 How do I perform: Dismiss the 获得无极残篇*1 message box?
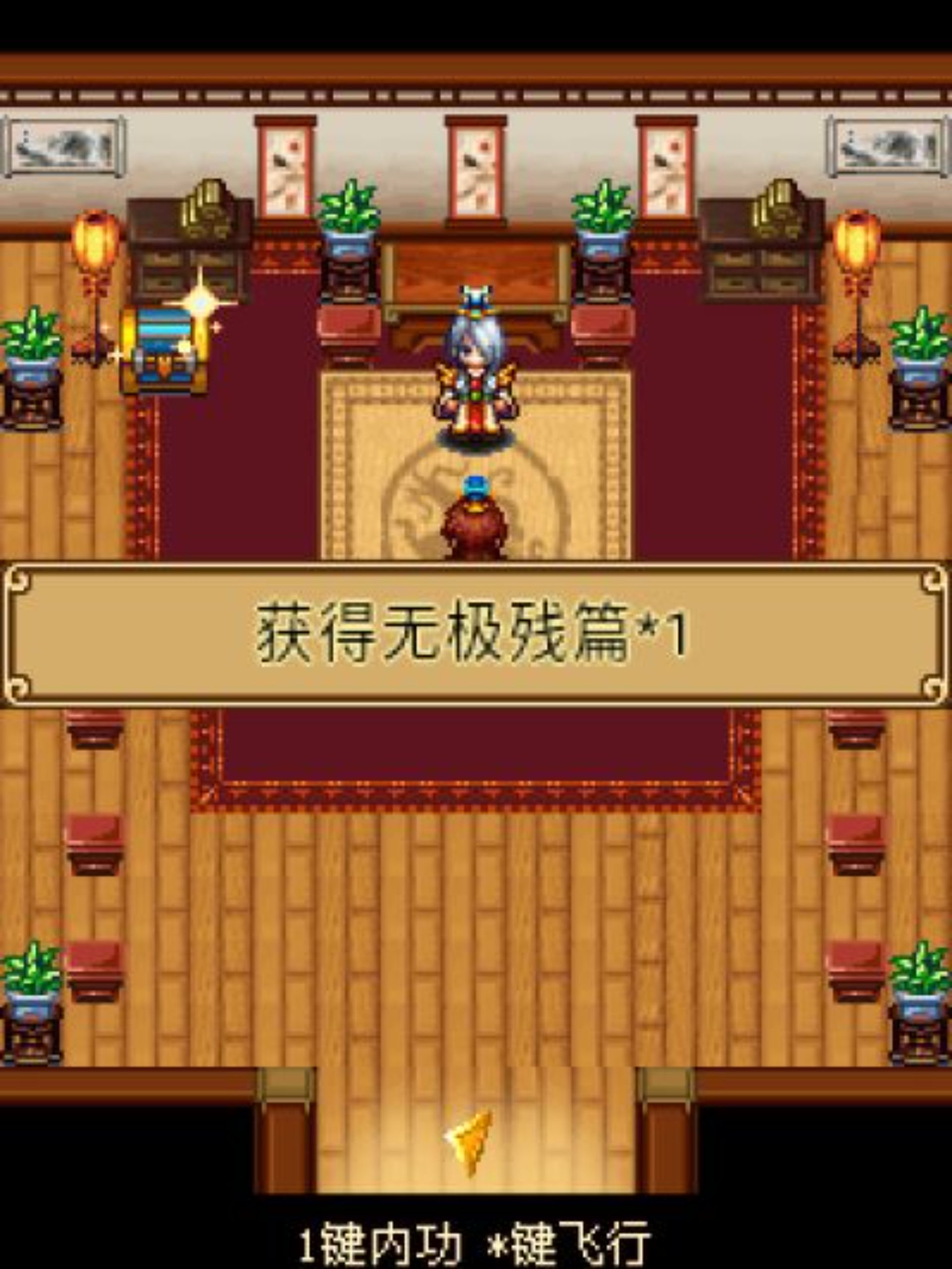pos(475,635)
